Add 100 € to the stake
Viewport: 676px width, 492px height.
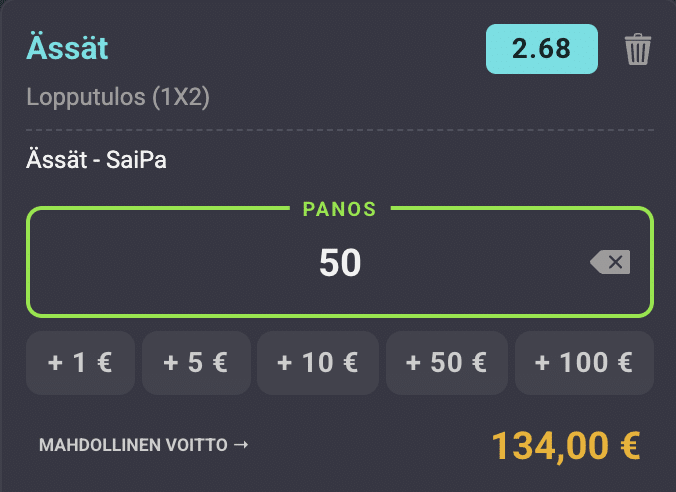coord(584,362)
